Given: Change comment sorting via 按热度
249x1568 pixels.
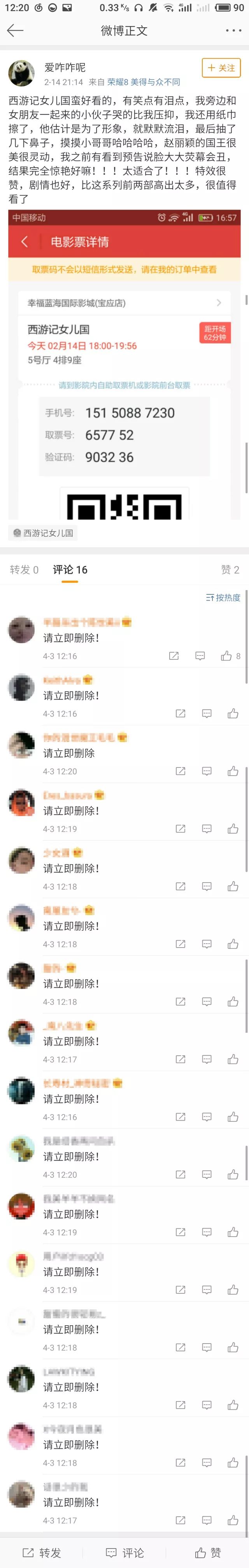Looking at the screenshot, I should tap(223, 598).
